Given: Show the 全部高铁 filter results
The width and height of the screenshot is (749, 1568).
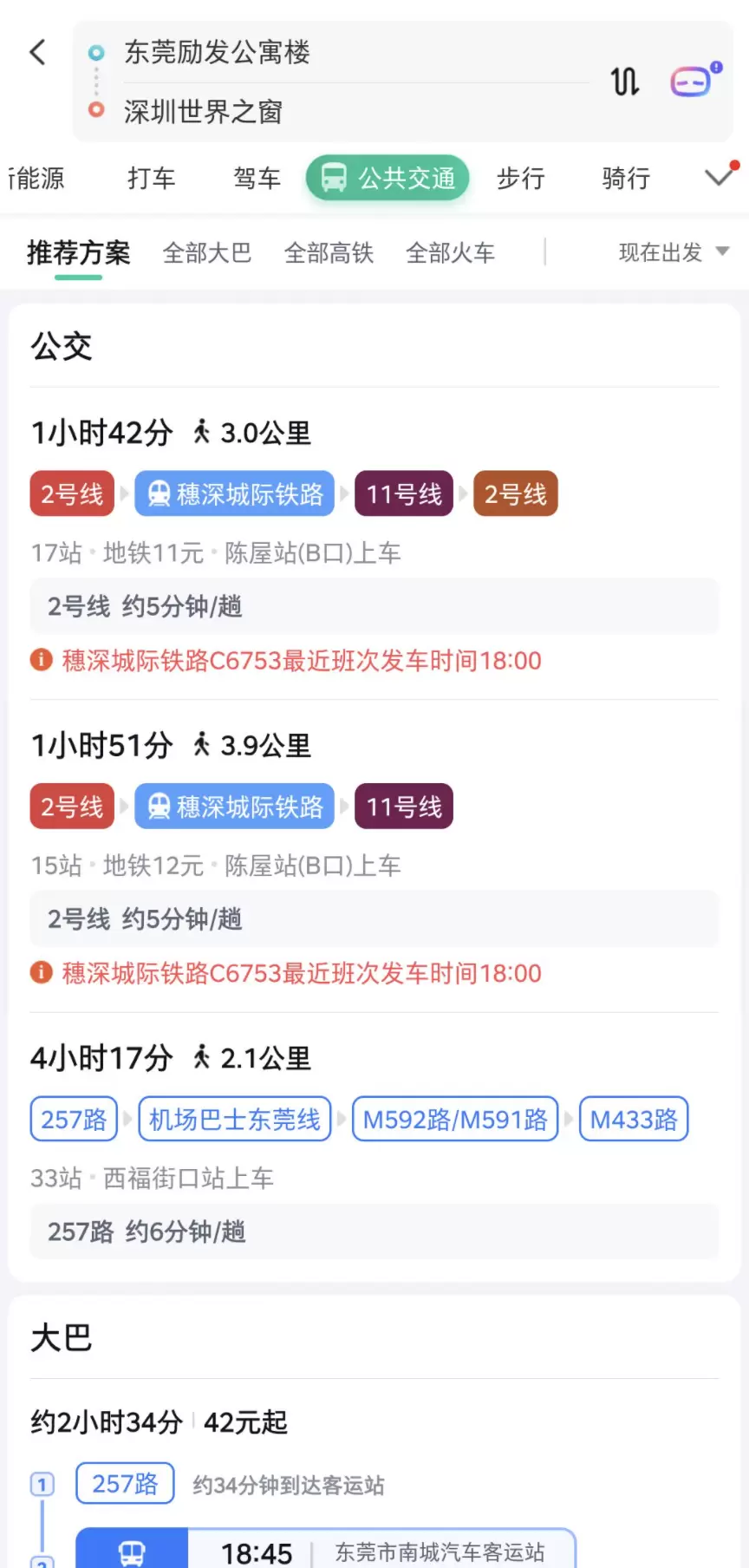Looking at the screenshot, I should click(x=329, y=253).
